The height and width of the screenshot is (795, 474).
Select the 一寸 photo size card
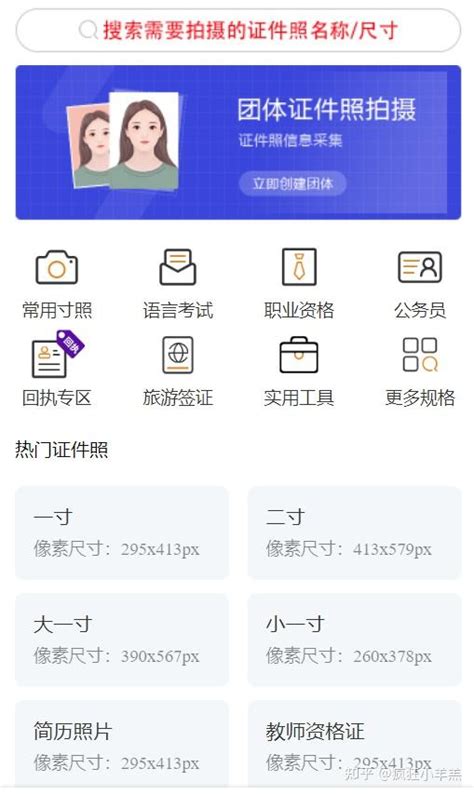(x=122, y=532)
